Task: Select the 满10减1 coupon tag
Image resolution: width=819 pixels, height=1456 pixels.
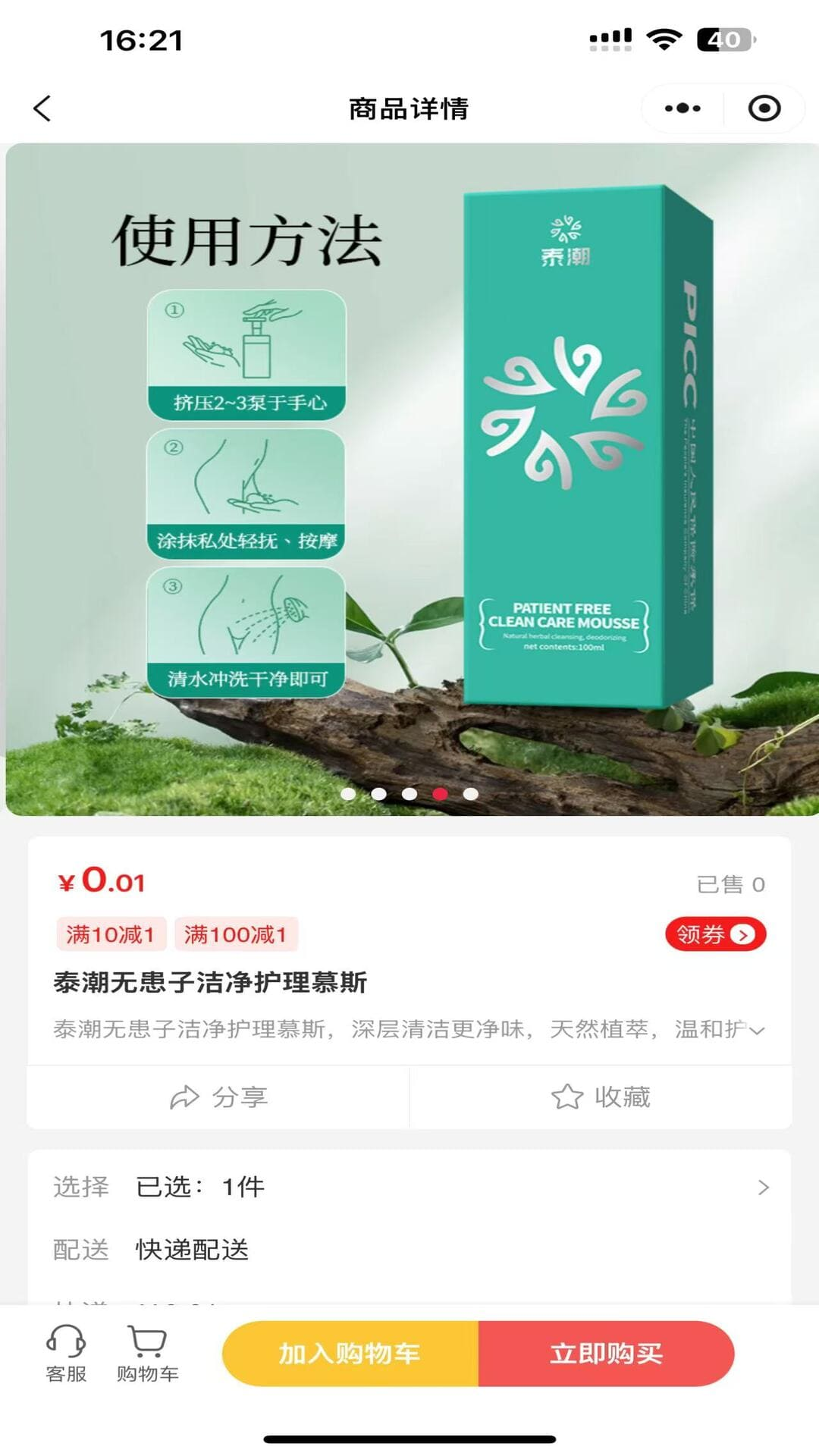Action: [x=111, y=934]
